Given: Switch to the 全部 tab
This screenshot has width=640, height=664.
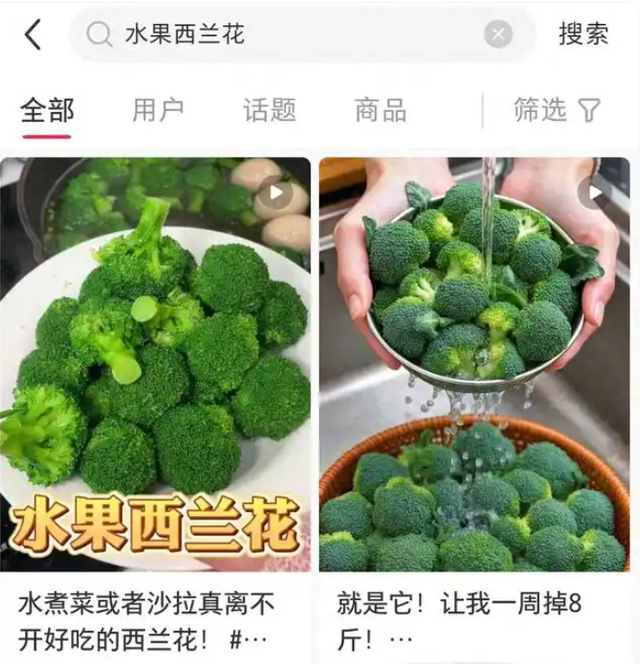Looking at the screenshot, I should coord(47,110).
